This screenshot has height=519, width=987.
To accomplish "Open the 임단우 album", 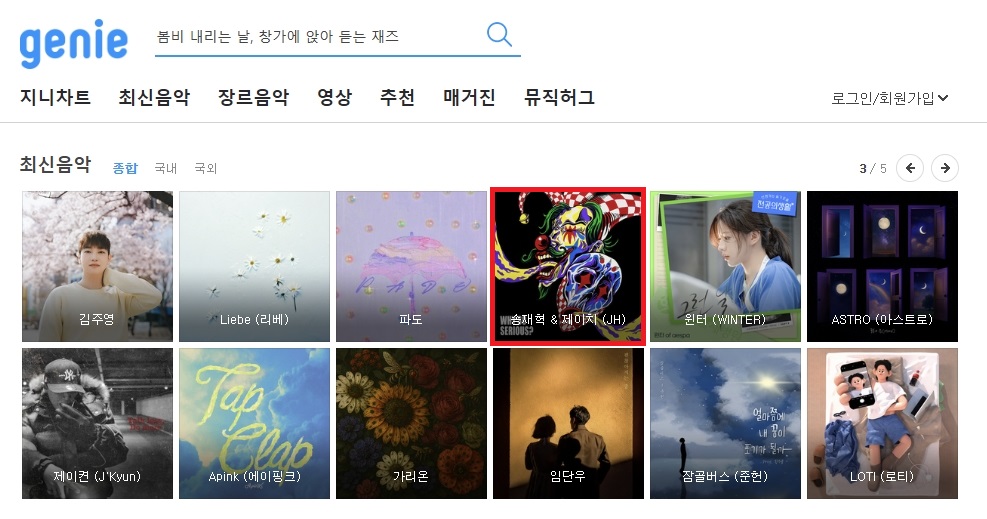I will pos(568,423).
